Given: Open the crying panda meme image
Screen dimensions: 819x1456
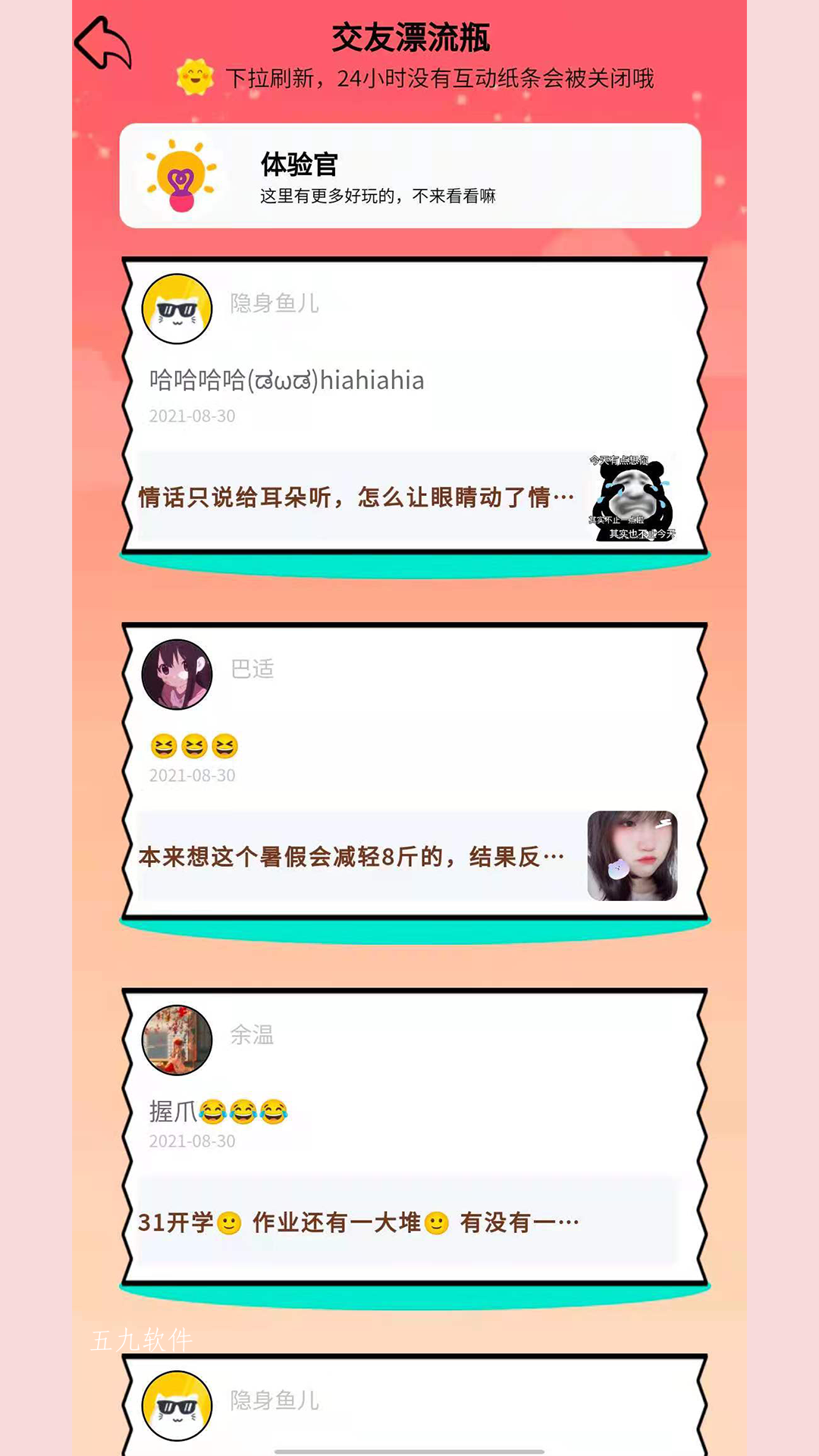Looking at the screenshot, I should (632, 497).
